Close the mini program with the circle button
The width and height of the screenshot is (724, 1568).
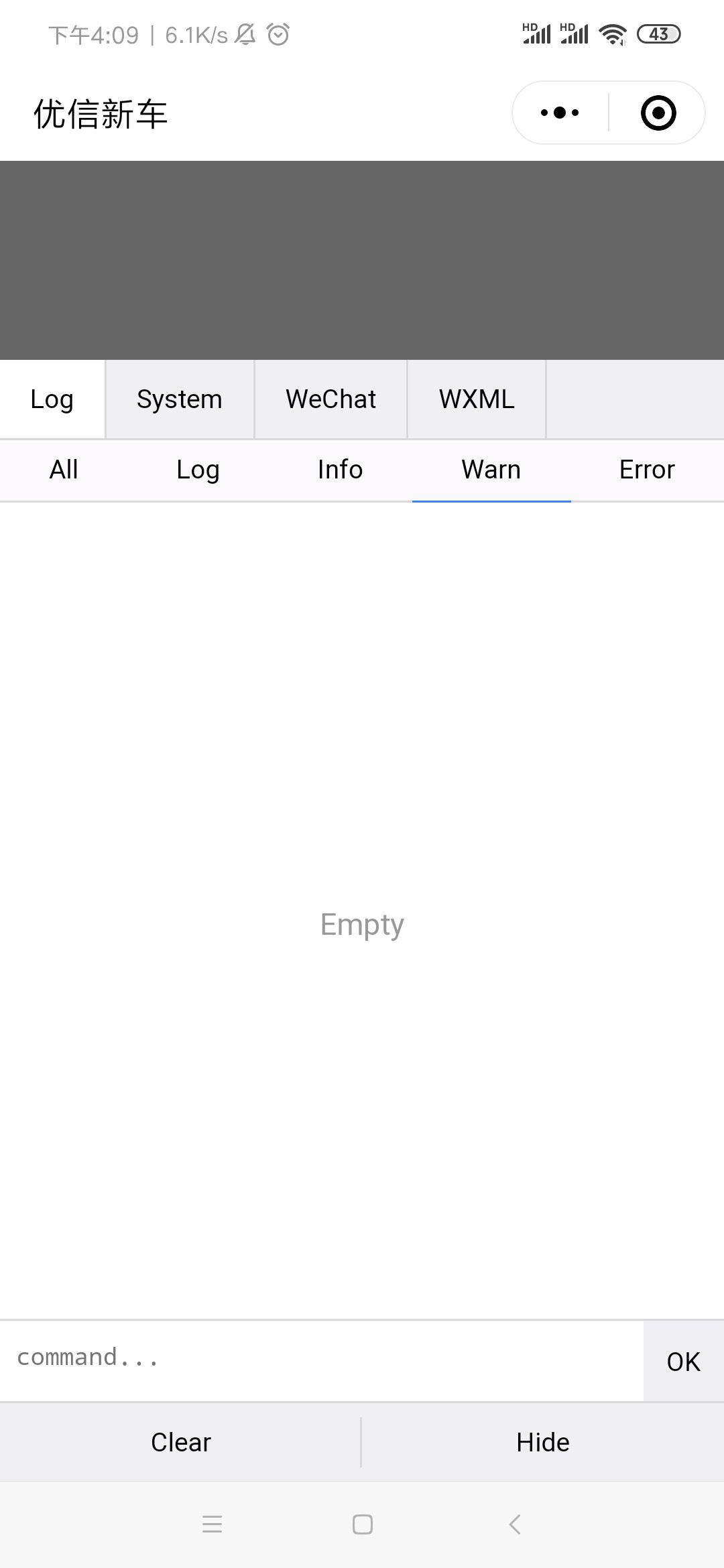click(x=658, y=113)
